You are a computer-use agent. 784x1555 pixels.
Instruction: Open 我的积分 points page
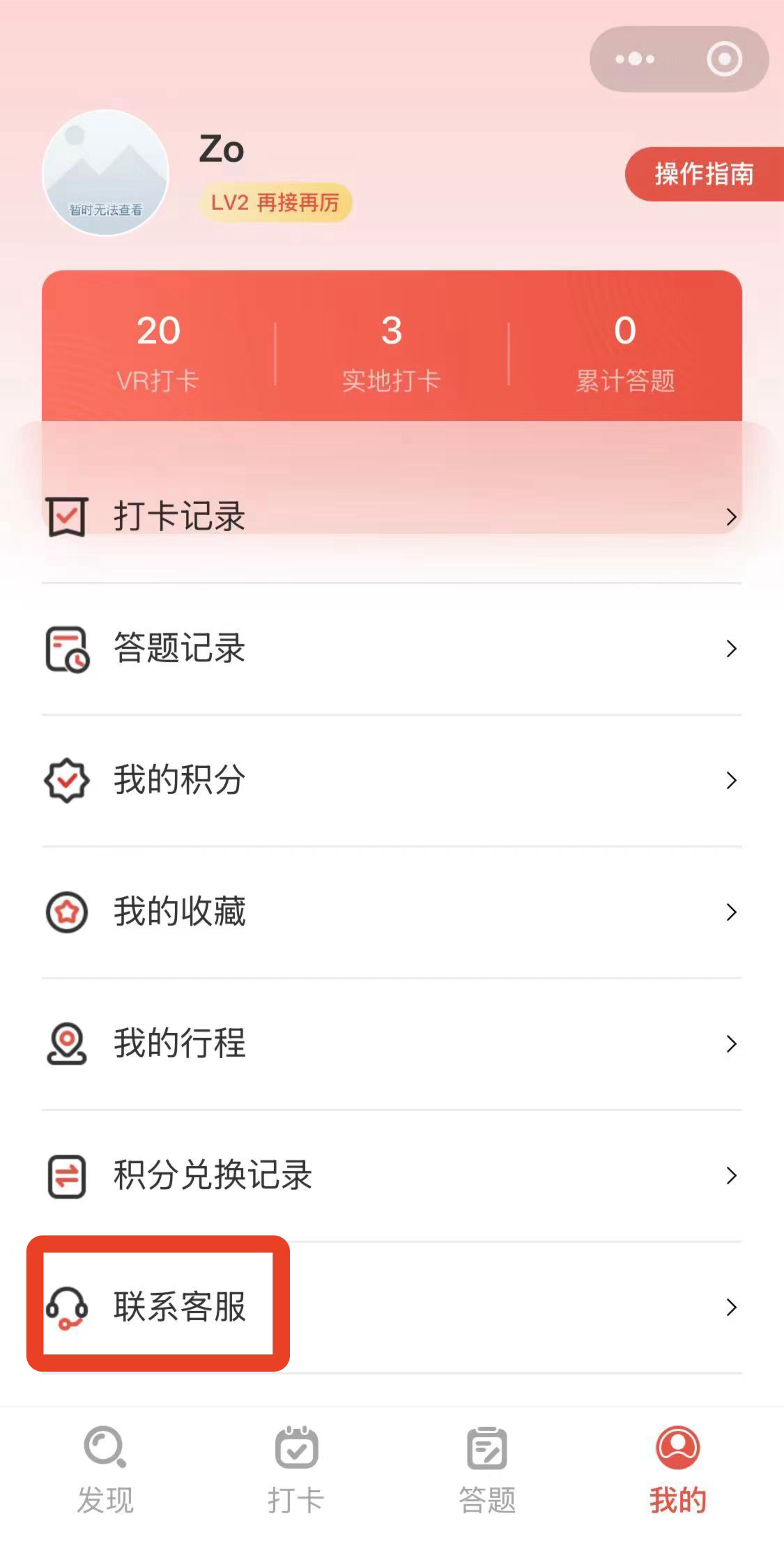point(390,780)
